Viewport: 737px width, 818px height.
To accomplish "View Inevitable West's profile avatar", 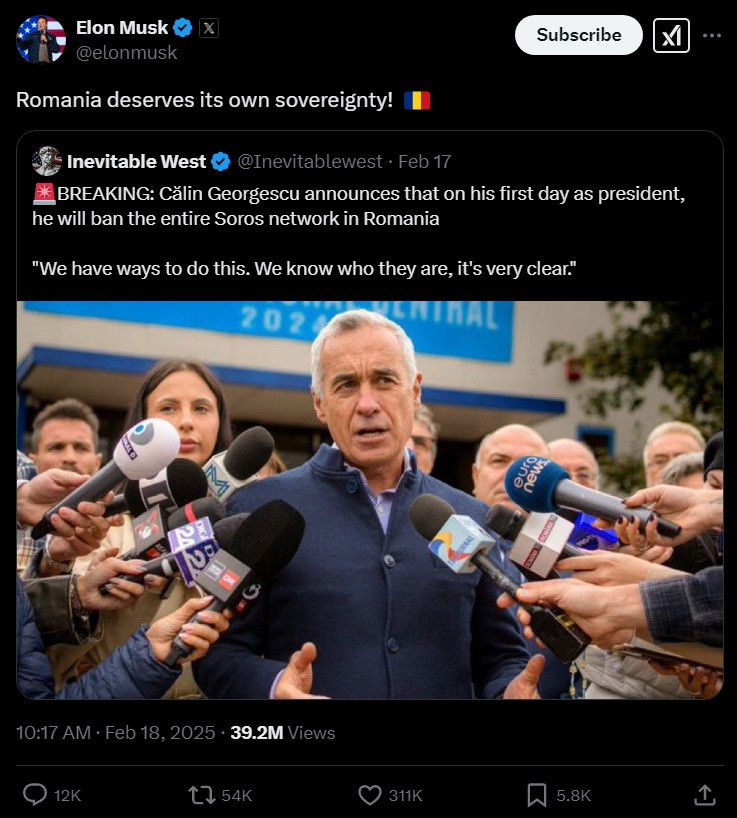I will pyautogui.click(x=47, y=161).
